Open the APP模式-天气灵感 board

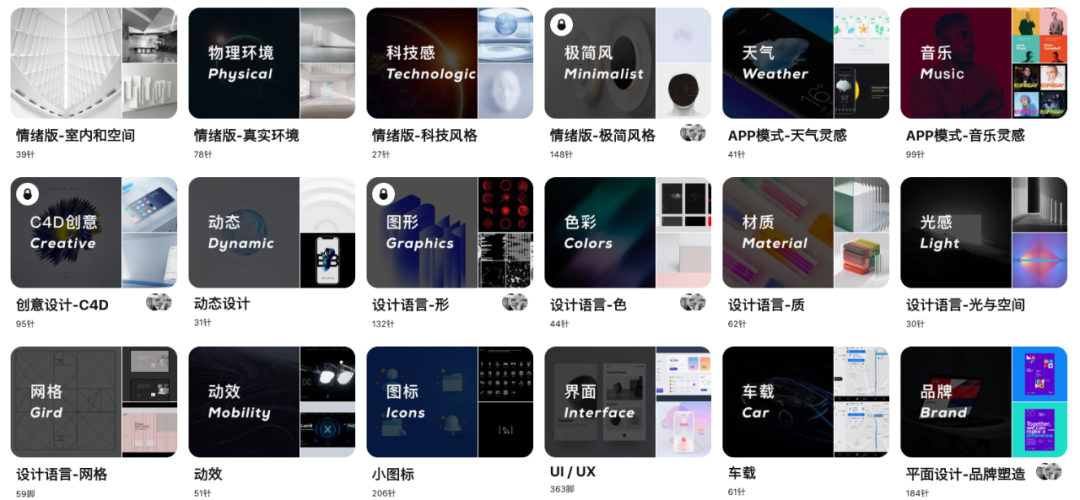pyautogui.click(x=805, y=64)
